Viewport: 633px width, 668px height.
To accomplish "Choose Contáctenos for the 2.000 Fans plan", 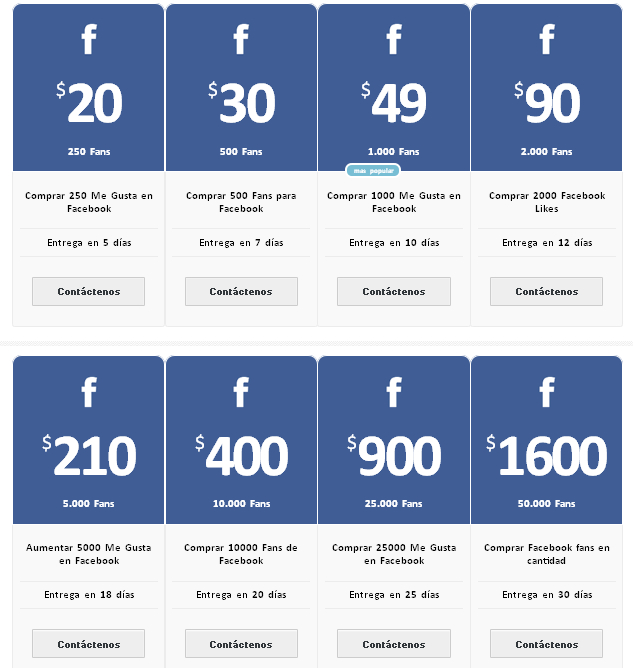I will click(x=546, y=292).
